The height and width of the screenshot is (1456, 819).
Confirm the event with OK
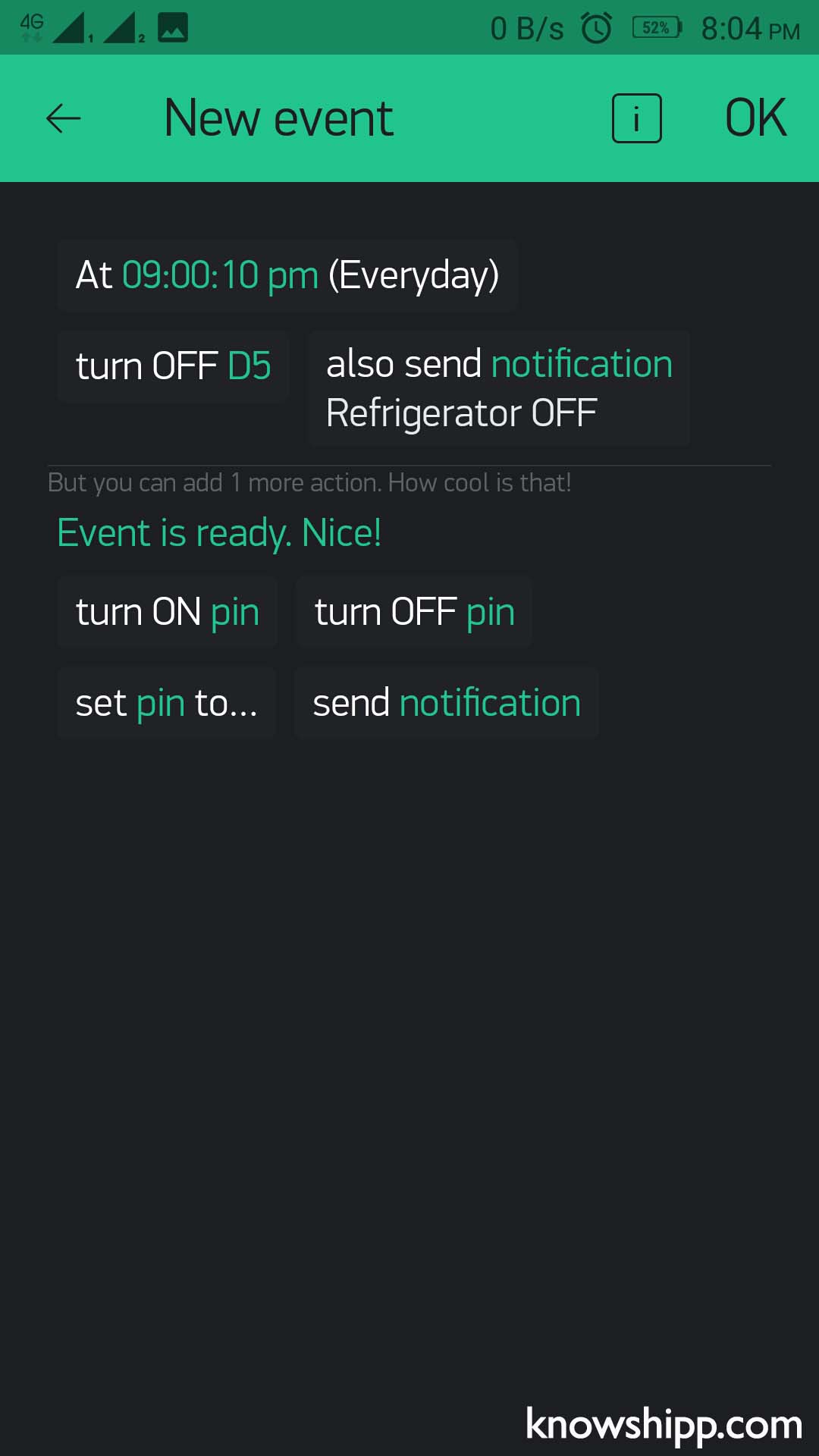755,118
